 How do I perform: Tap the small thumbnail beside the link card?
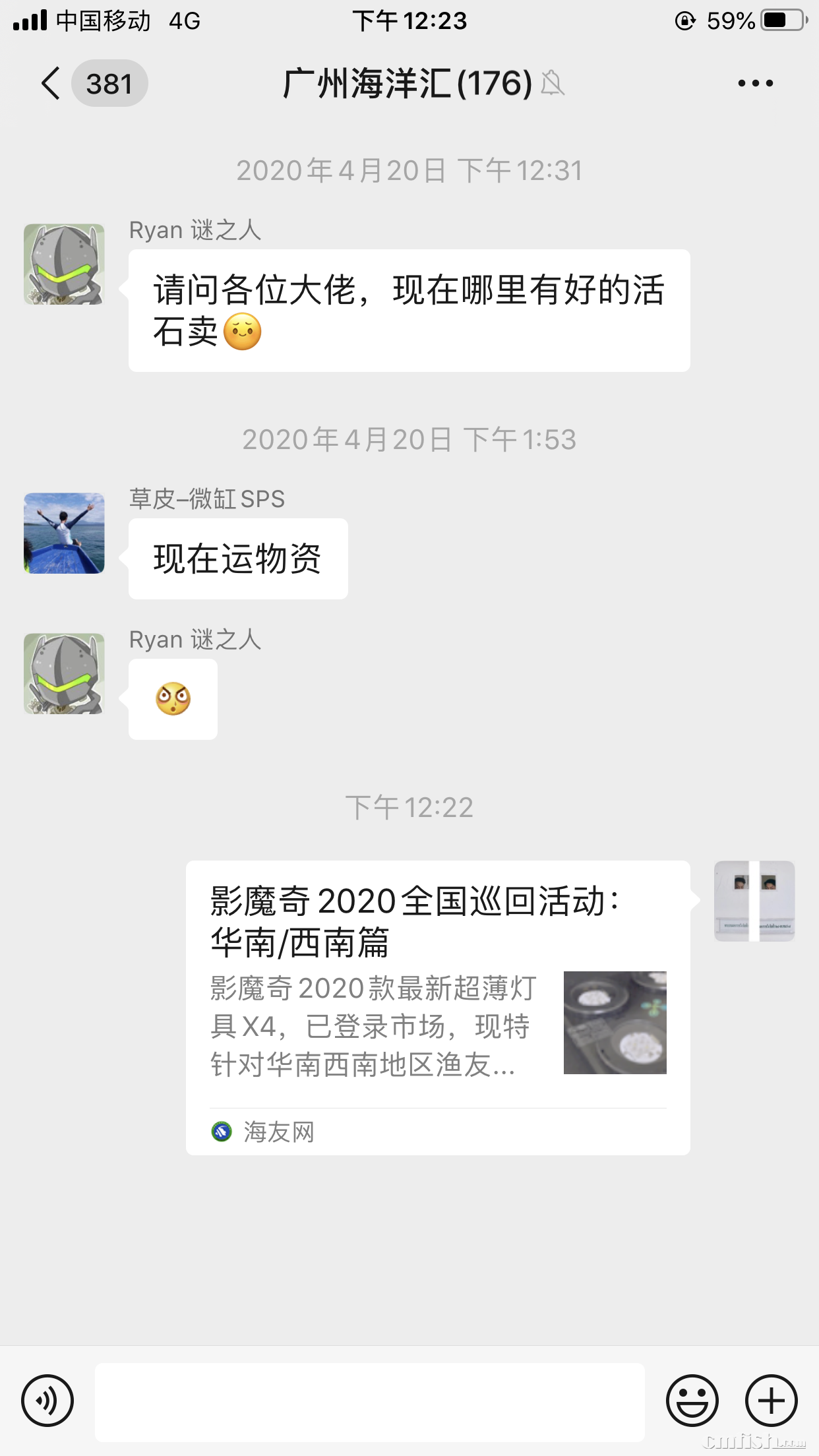point(754,900)
